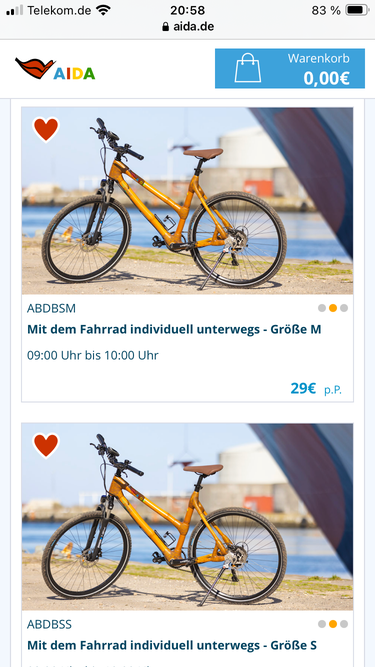Image resolution: width=375 pixels, height=667 pixels.
Task: Open the ABDBSS Größe S bike card
Action: tap(187, 545)
